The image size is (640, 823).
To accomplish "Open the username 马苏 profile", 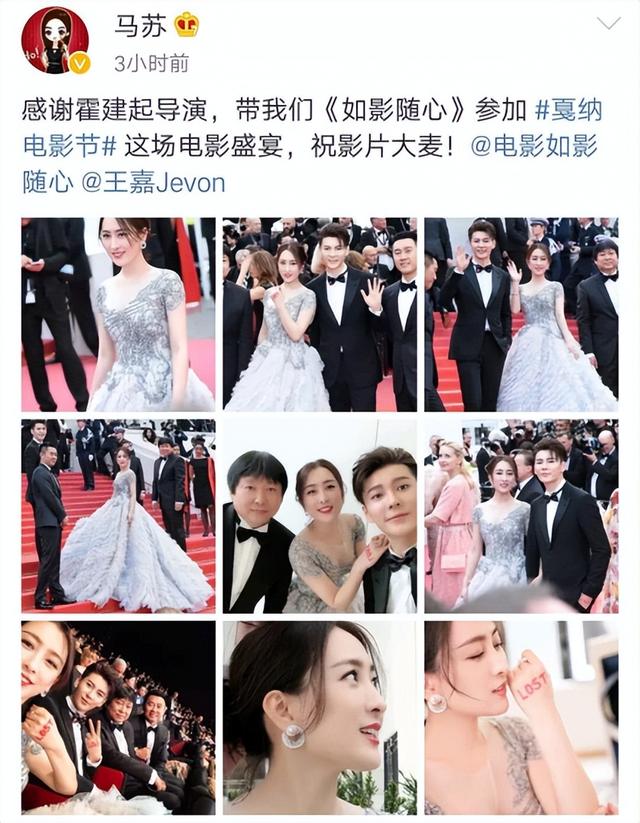I will tap(140, 26).
